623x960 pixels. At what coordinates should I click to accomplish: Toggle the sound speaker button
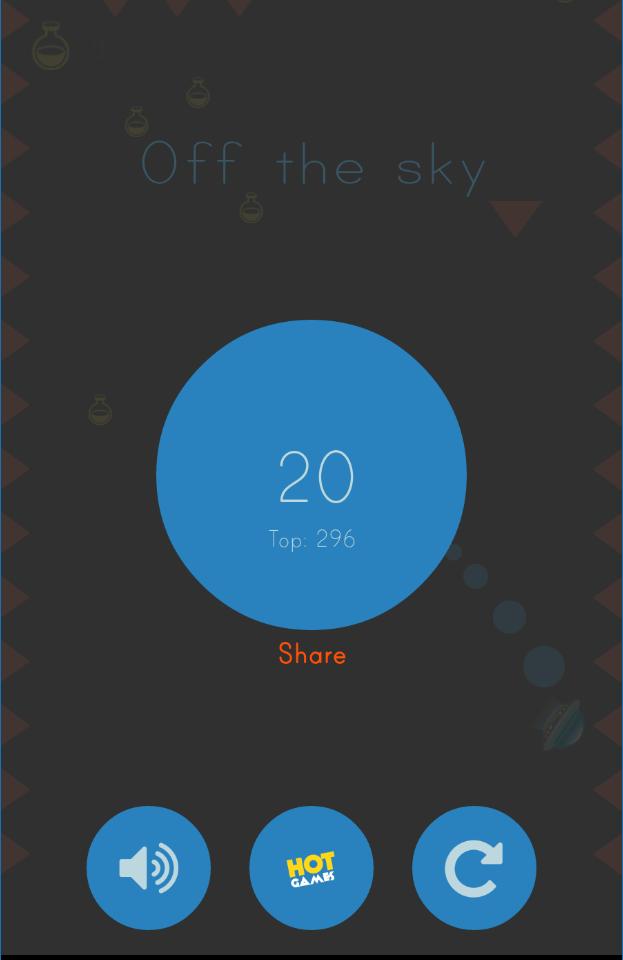click(148, 867)
